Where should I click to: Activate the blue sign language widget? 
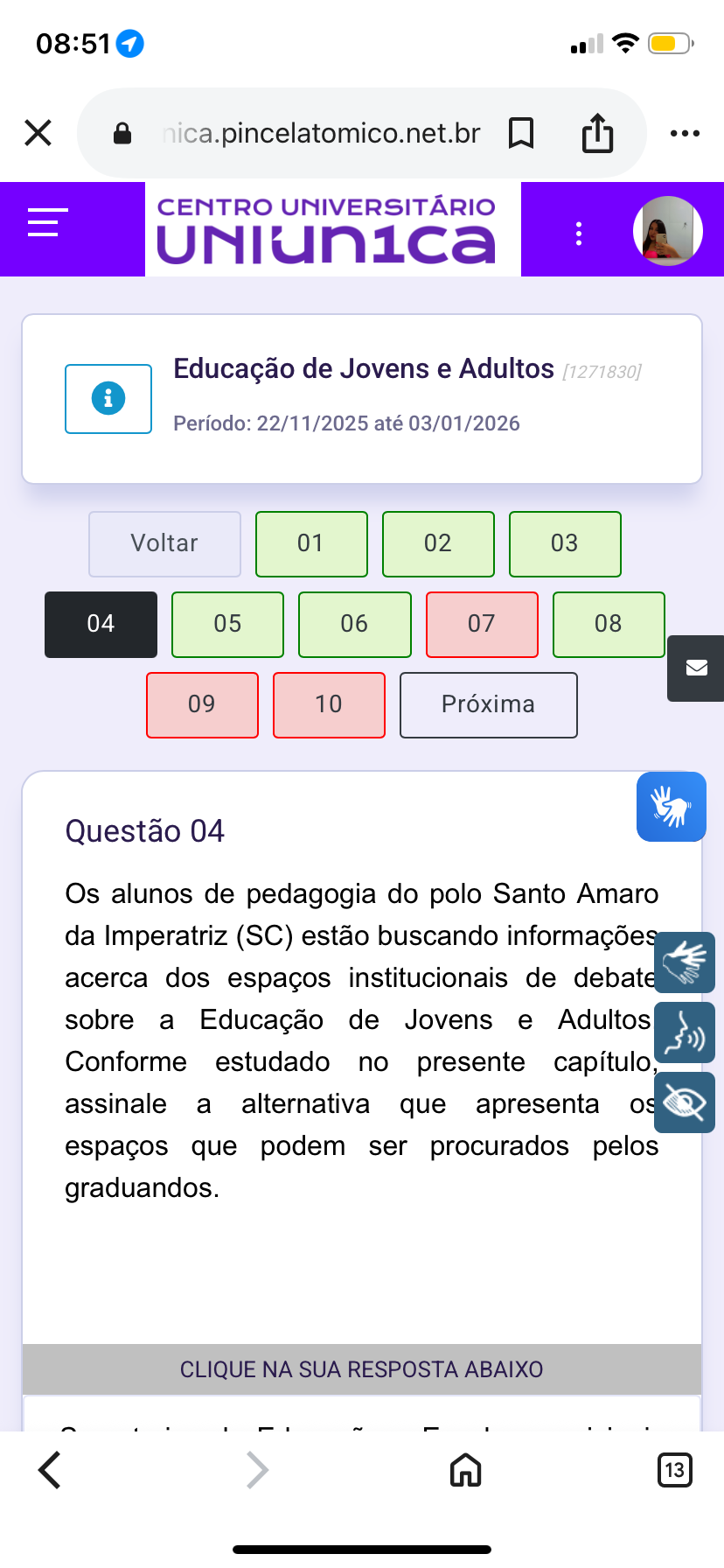(x=671, y=807)
